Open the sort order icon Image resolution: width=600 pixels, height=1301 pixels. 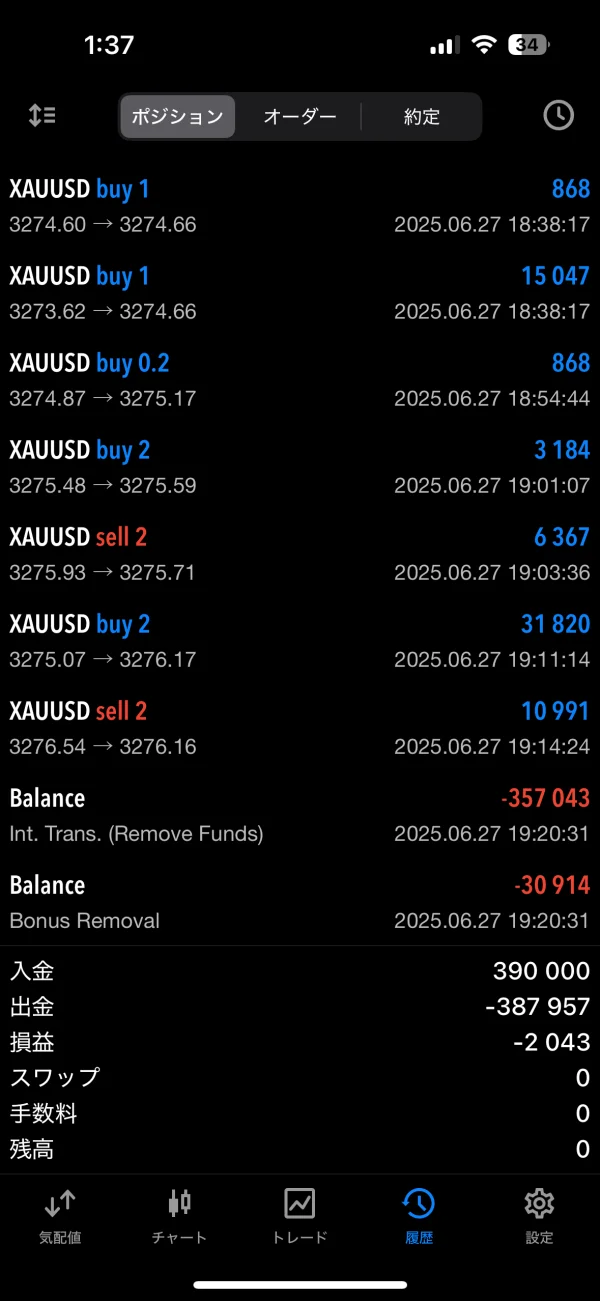[x=42, y=116]
